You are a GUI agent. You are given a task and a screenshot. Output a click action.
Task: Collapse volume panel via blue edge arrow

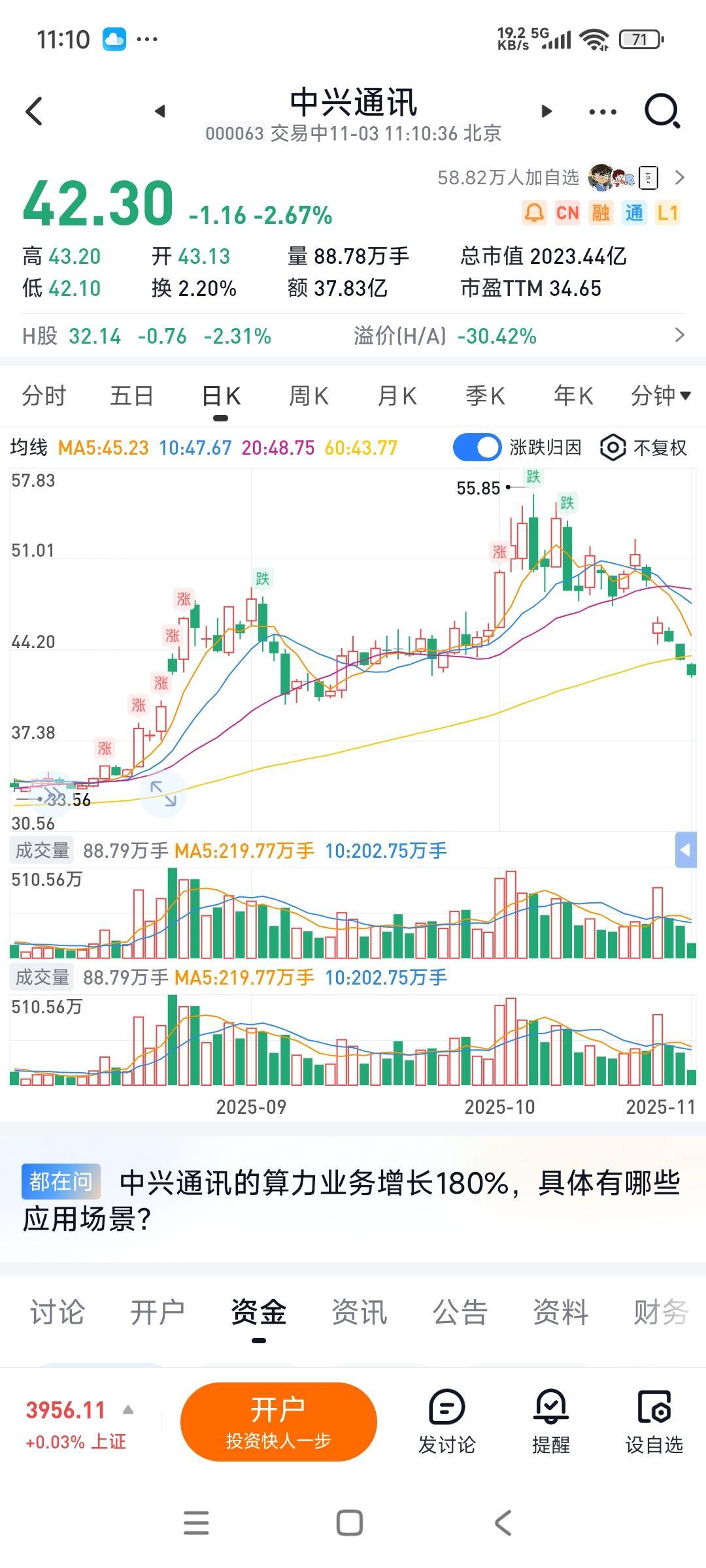point(685,851)
